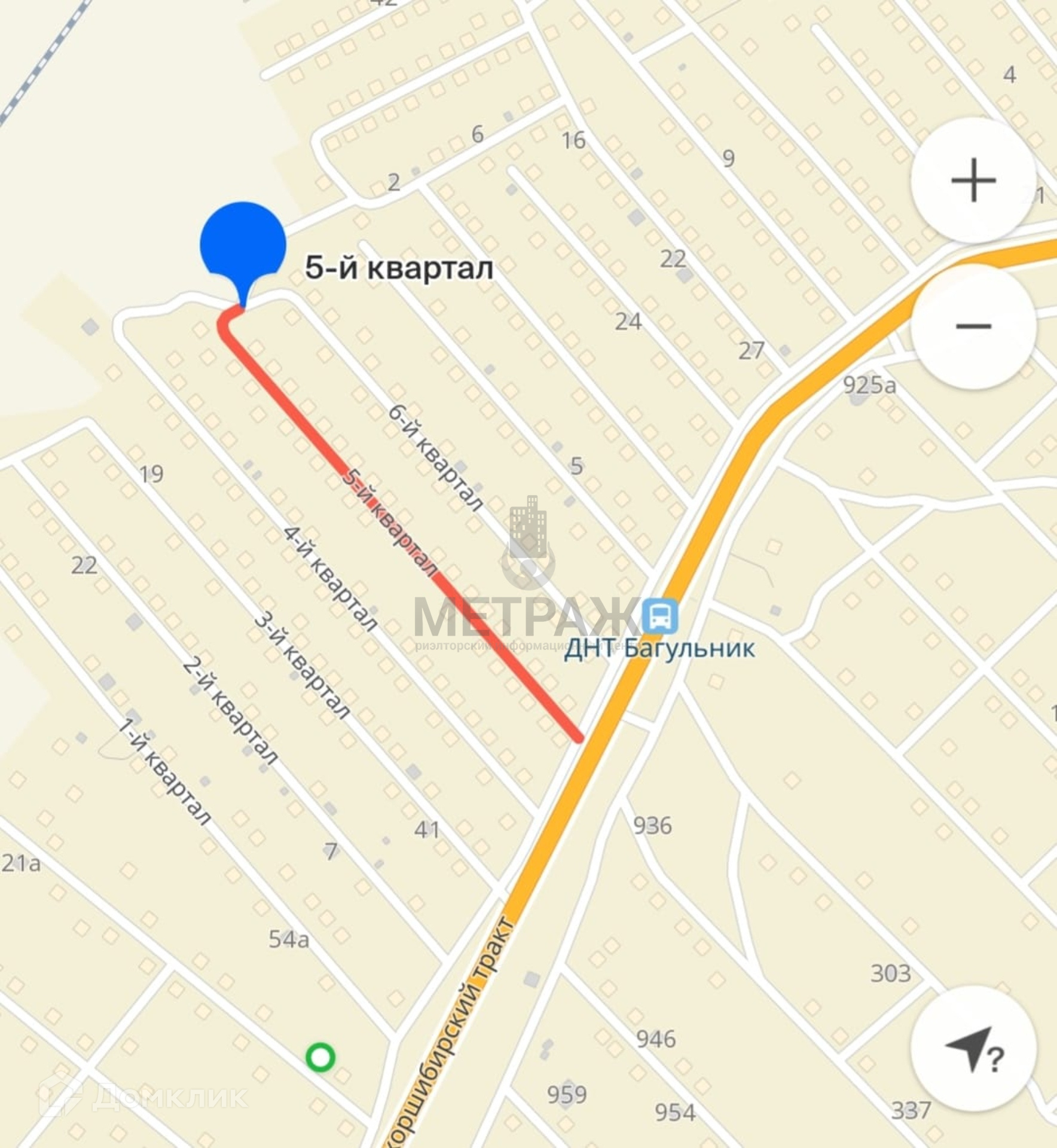Select the blue 5-й квартал pin
This screenshot has height=1148, width=1057.
[243, 246]
